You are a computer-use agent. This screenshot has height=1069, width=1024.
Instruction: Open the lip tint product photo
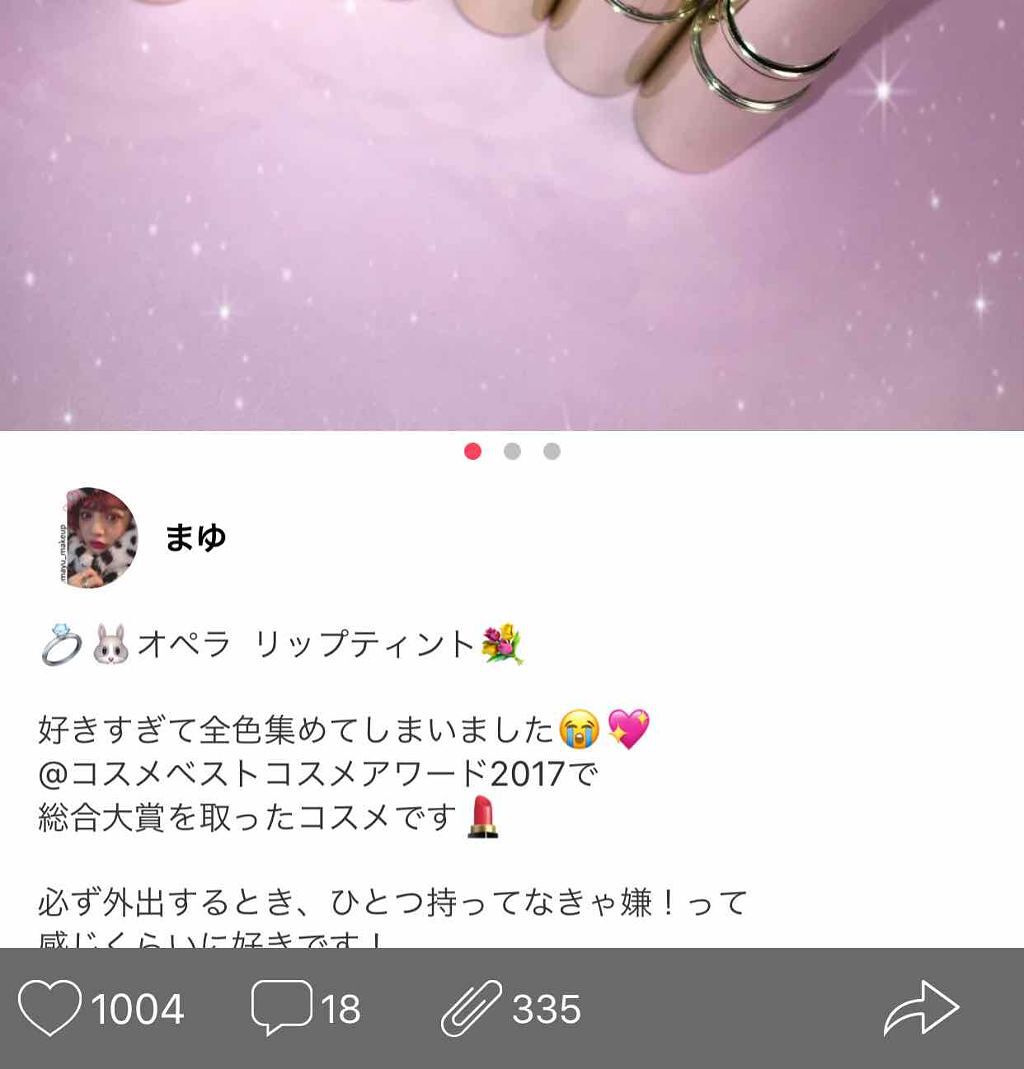[x=512, y=215]
